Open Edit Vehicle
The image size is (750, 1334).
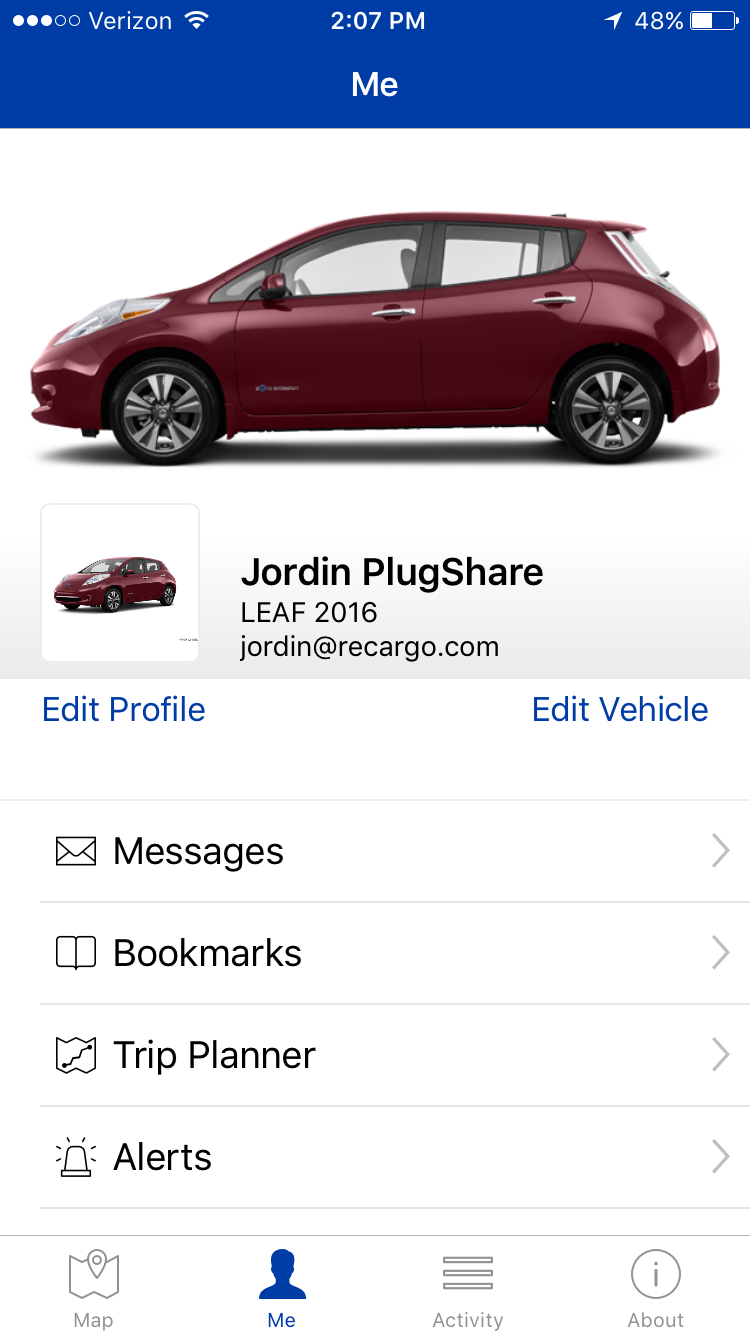pyautogui.click(x=619, y=710)
